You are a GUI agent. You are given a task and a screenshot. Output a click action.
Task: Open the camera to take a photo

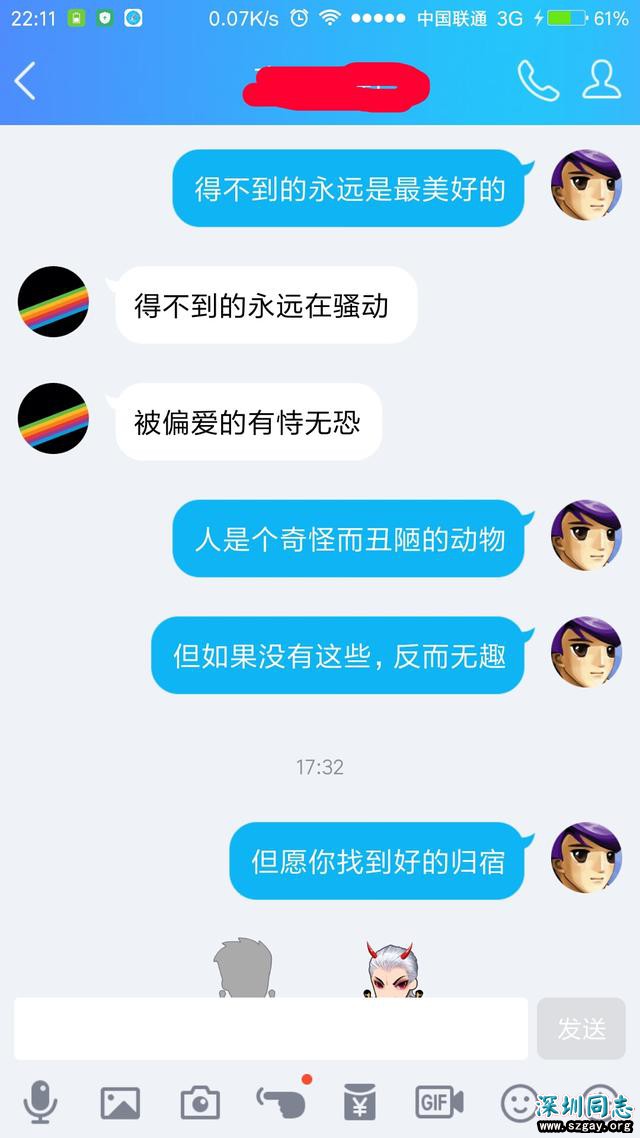[x=200, y=1102]
